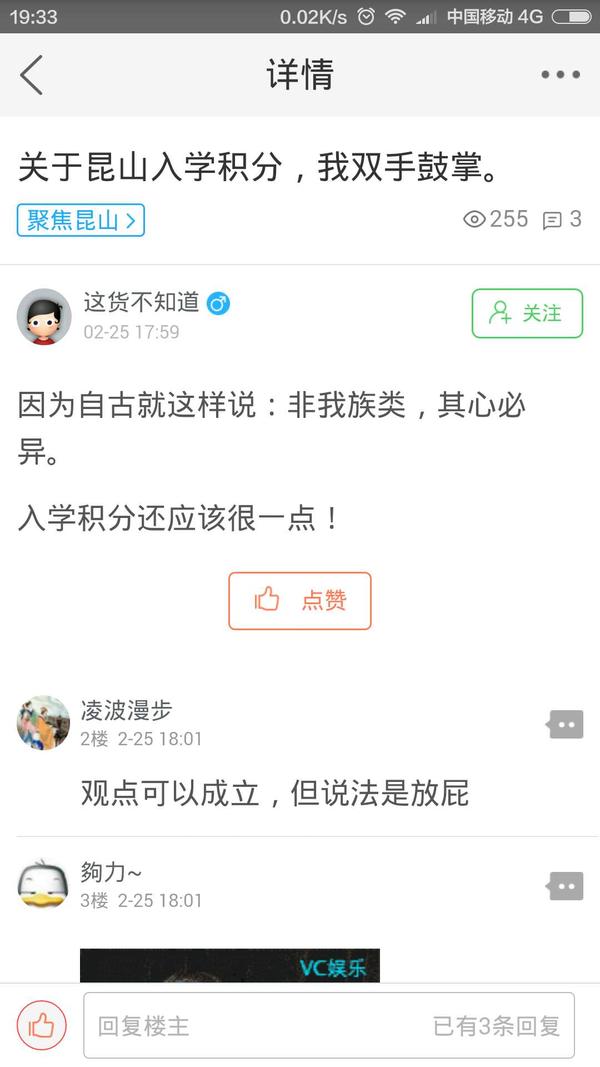Viewport: 600px width, 1067px height.
Task: Follow the author with 关注 button
Action: tap(526, 314)
